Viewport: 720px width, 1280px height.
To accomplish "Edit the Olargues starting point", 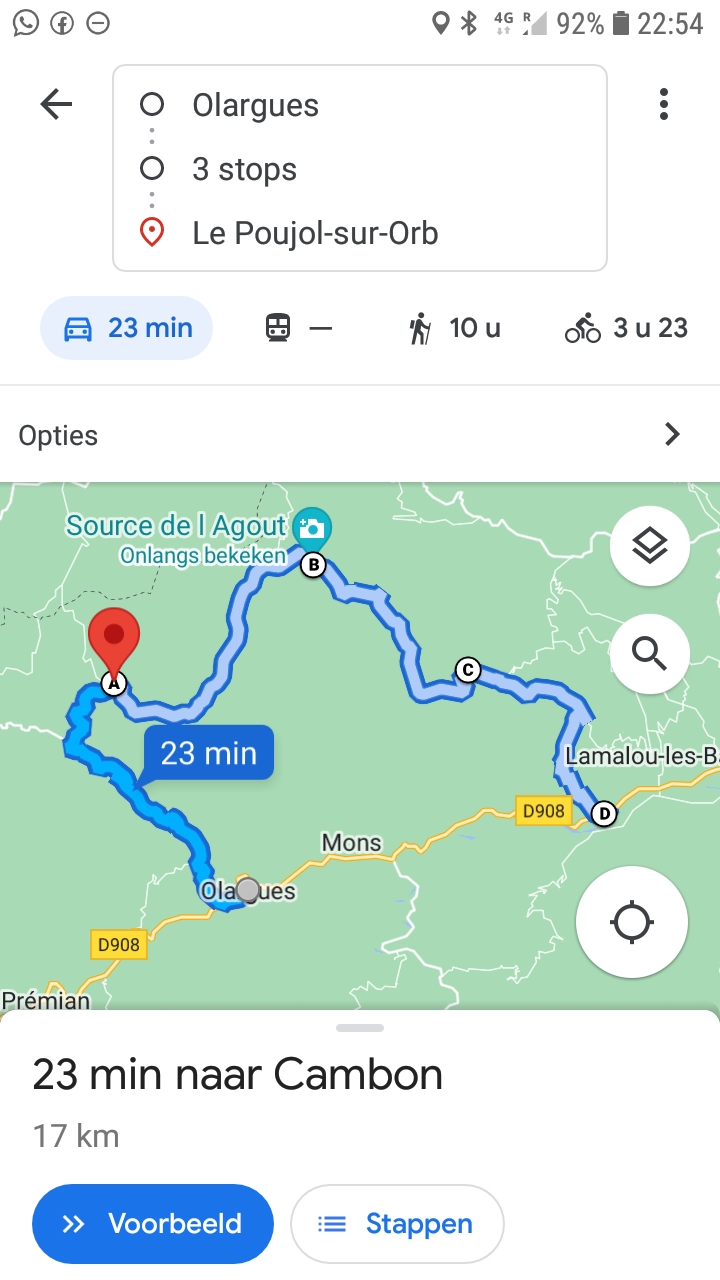I will (255, 105).
